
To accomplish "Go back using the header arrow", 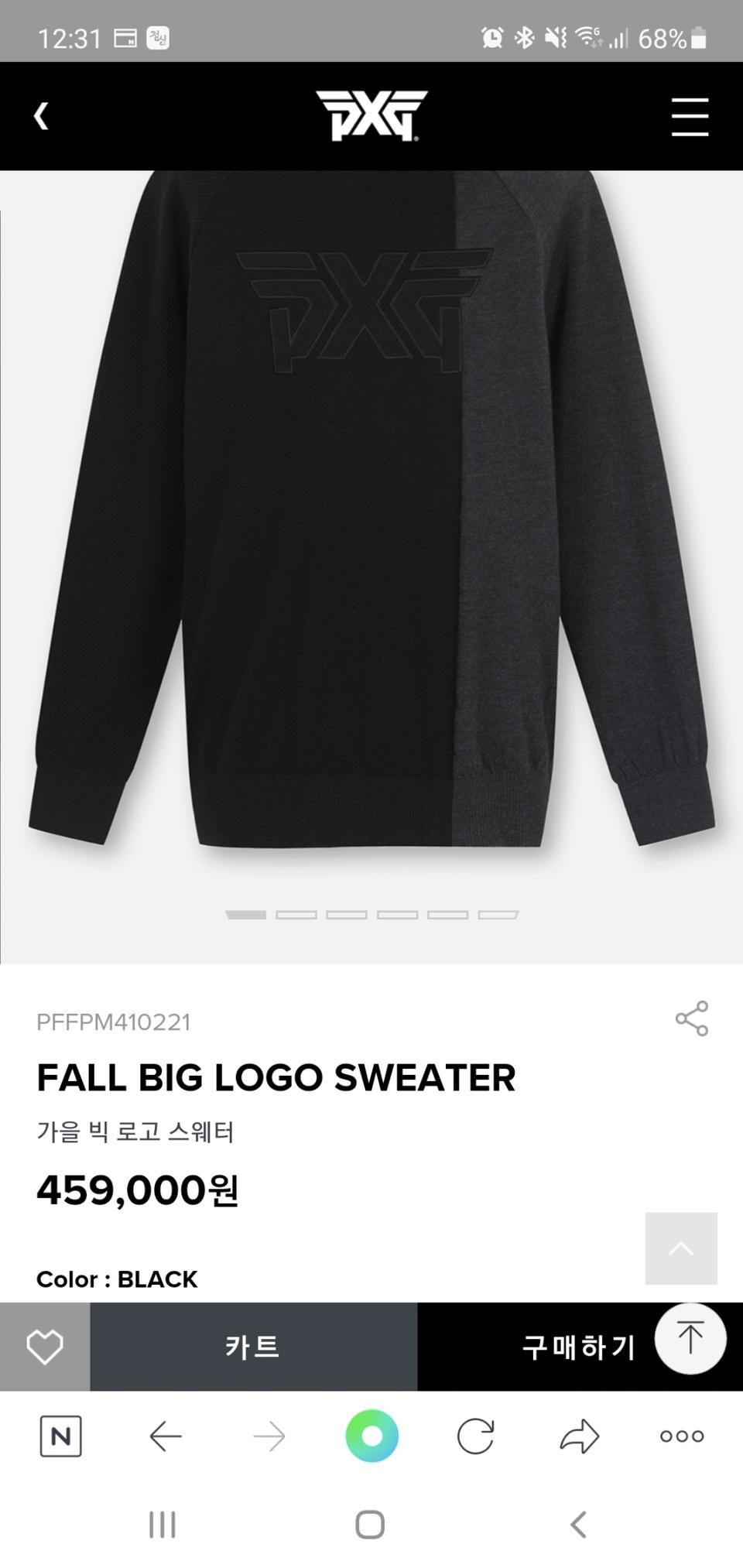I will pos(42,117).
